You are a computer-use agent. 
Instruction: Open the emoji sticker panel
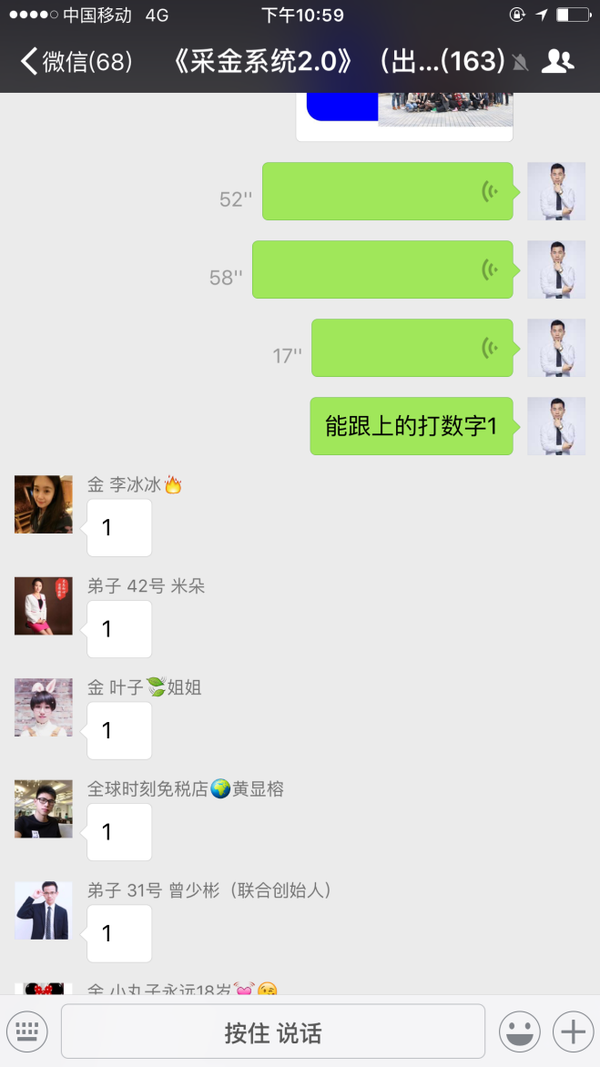coord(519,1031)
